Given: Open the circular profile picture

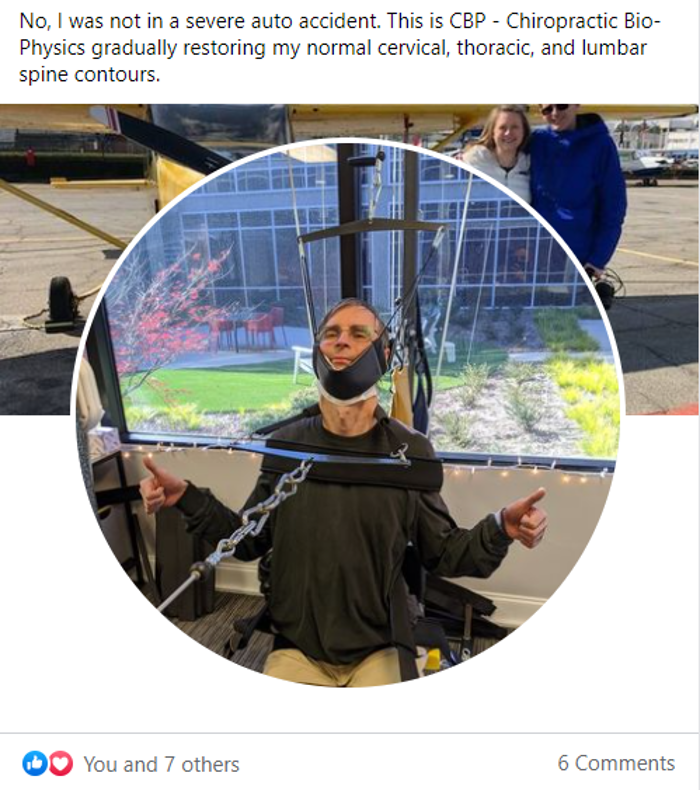Looking at the screenshot, I should [x=348, y=420].
